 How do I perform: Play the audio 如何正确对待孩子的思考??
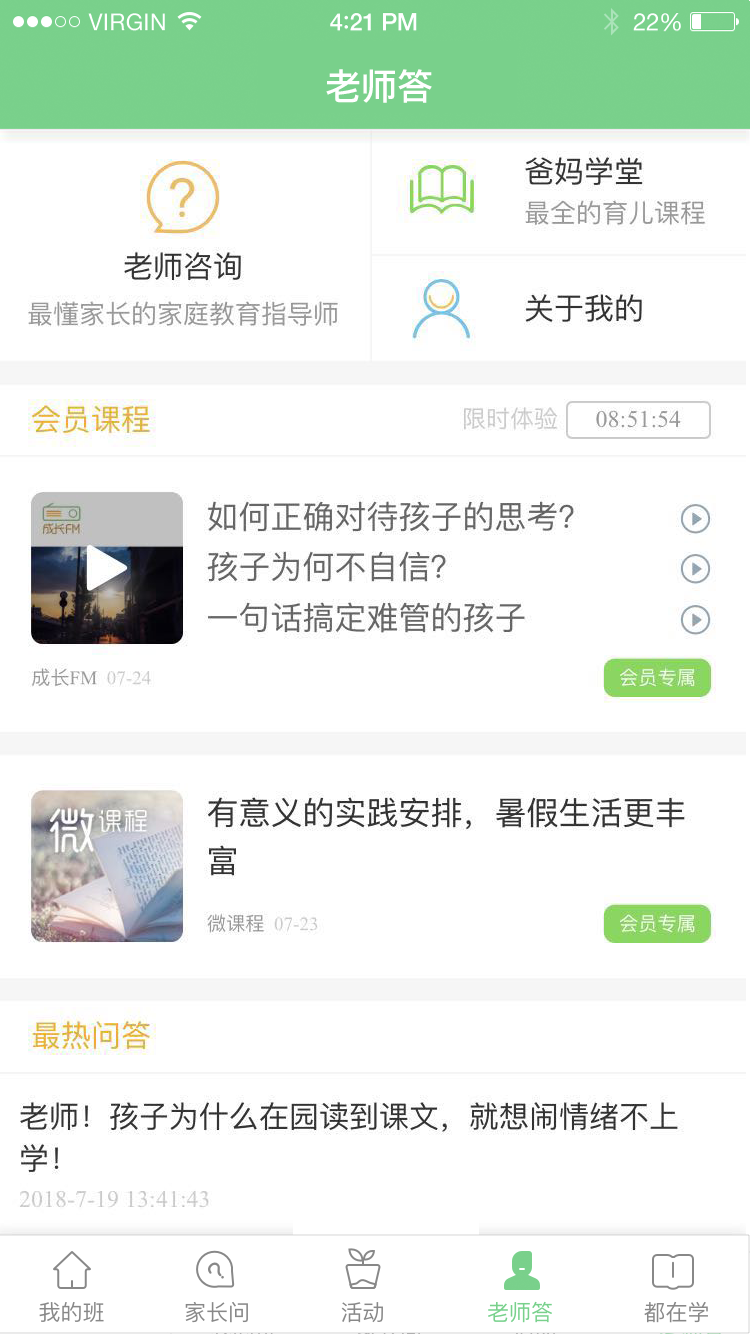tap(695, 519)
